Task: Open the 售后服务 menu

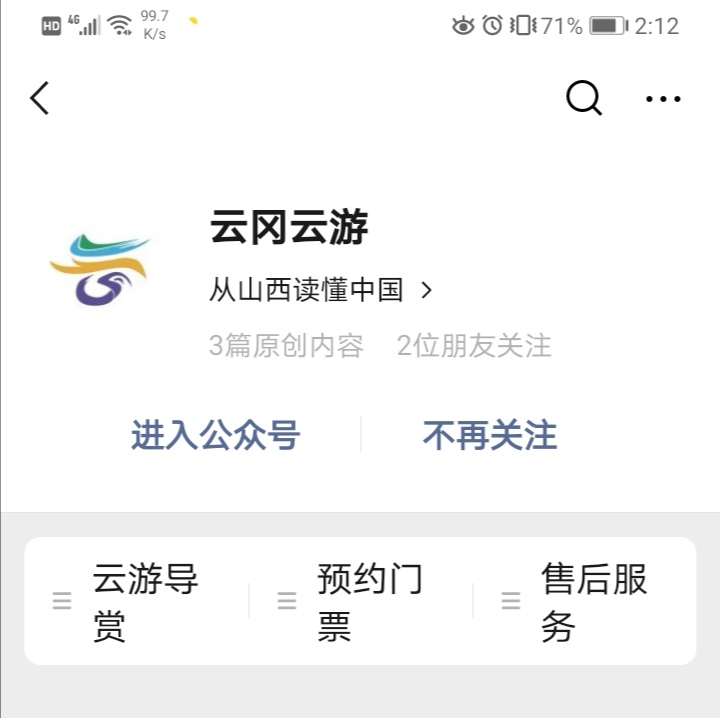Action: (x=584, y=601)
